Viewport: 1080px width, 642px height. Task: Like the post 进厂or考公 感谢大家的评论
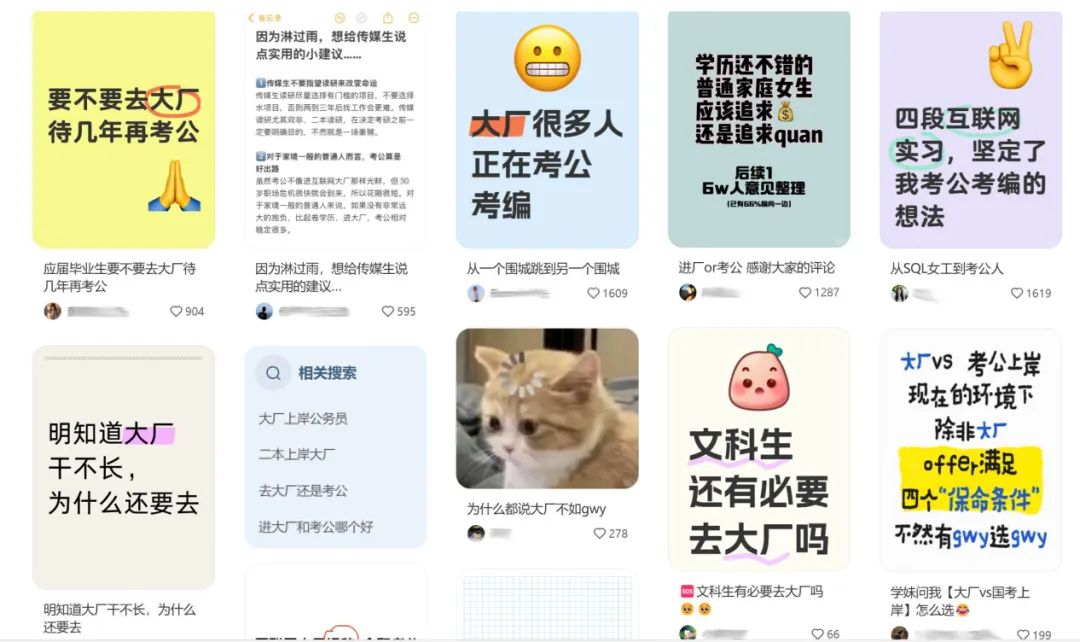pyautogui.click(x=806, y=293)
